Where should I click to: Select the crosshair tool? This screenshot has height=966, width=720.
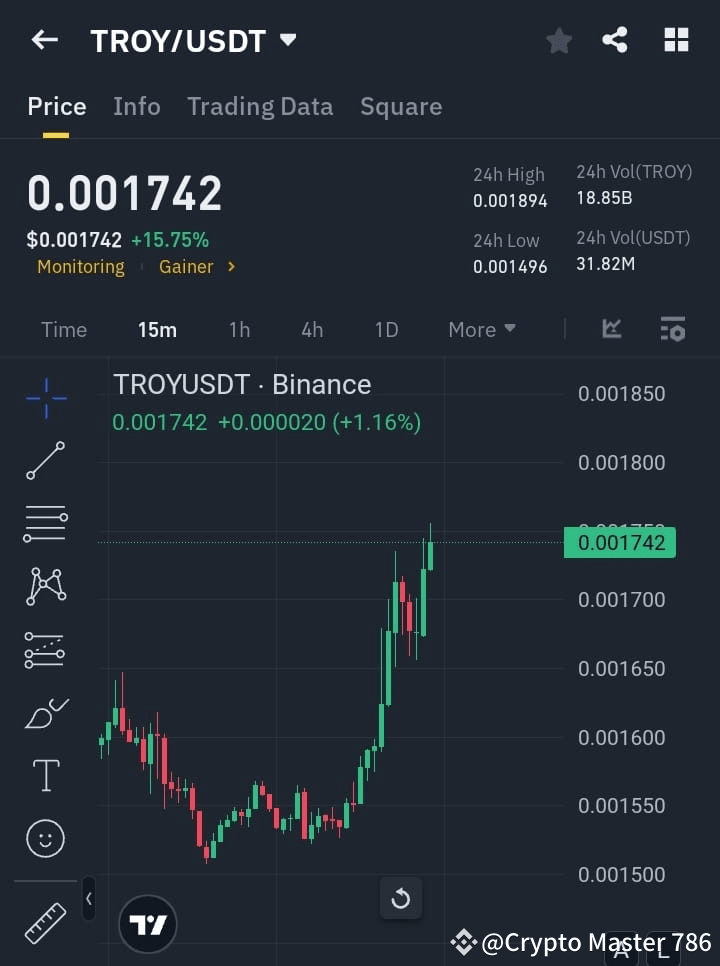pos(45,398)
